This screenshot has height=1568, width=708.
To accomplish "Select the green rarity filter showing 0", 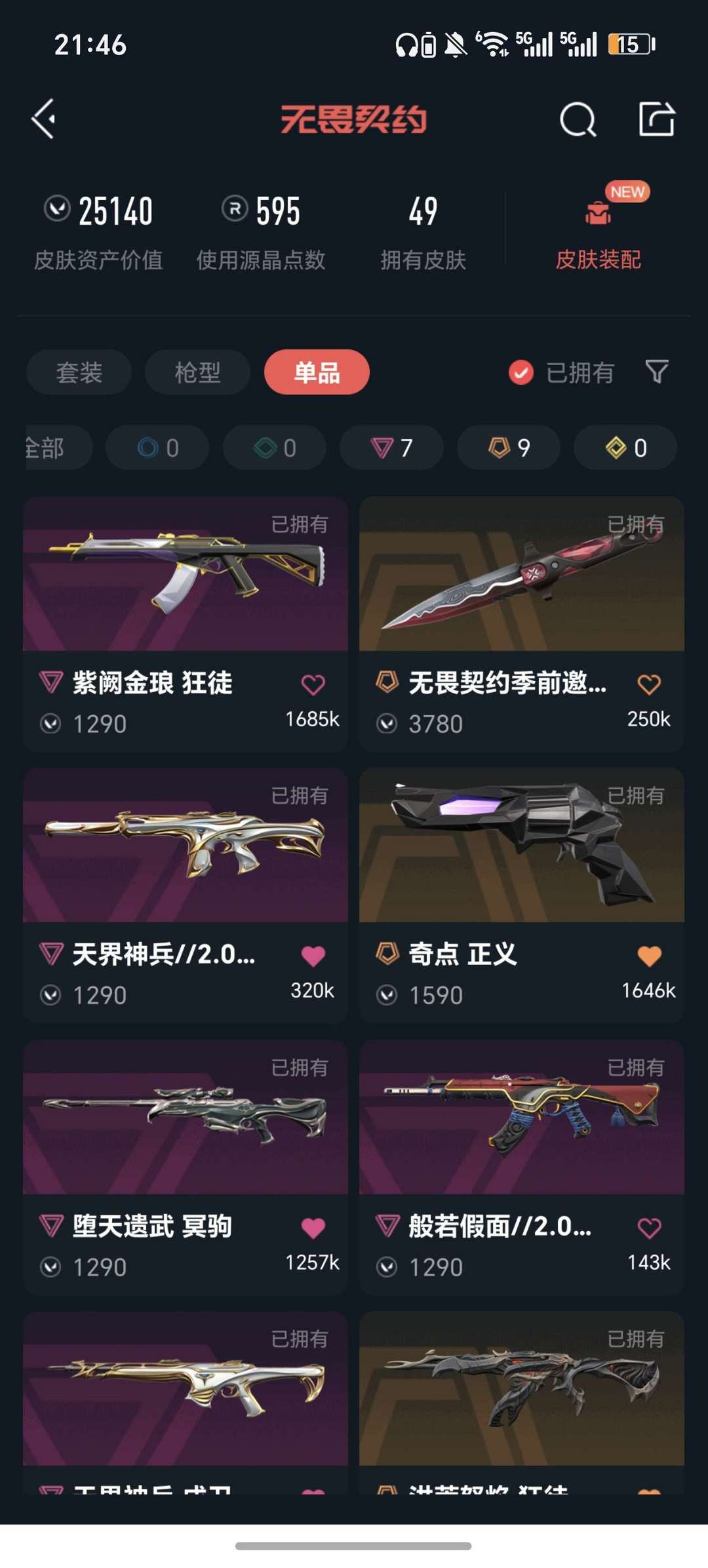I will coord(274,447).
